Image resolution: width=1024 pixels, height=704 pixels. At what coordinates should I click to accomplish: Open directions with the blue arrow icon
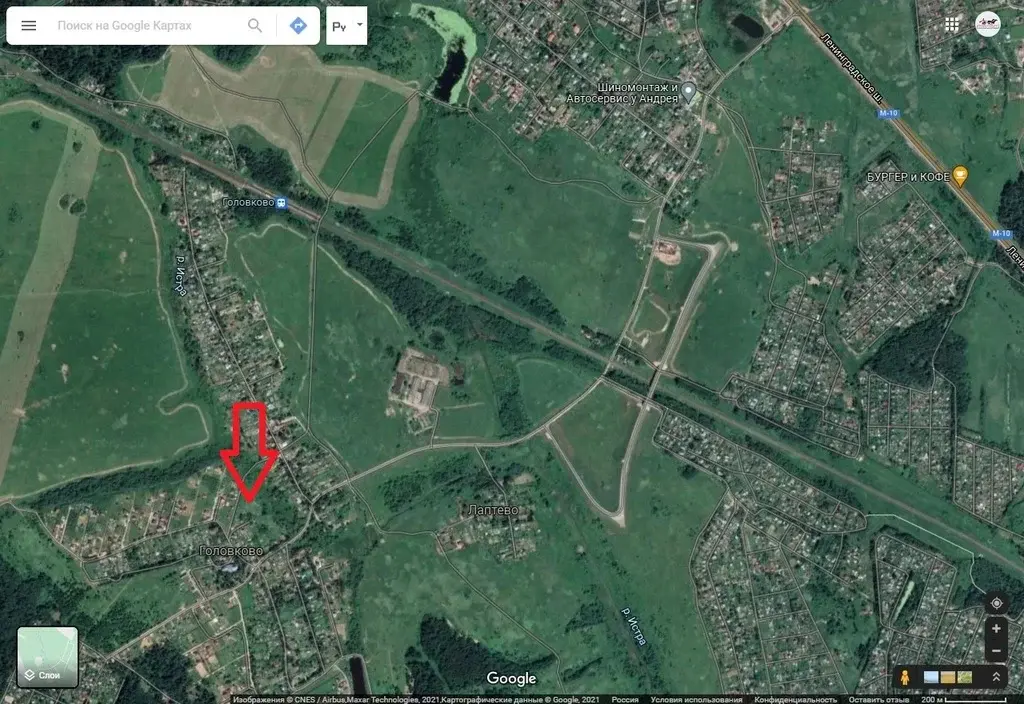(x=298, y=26)
